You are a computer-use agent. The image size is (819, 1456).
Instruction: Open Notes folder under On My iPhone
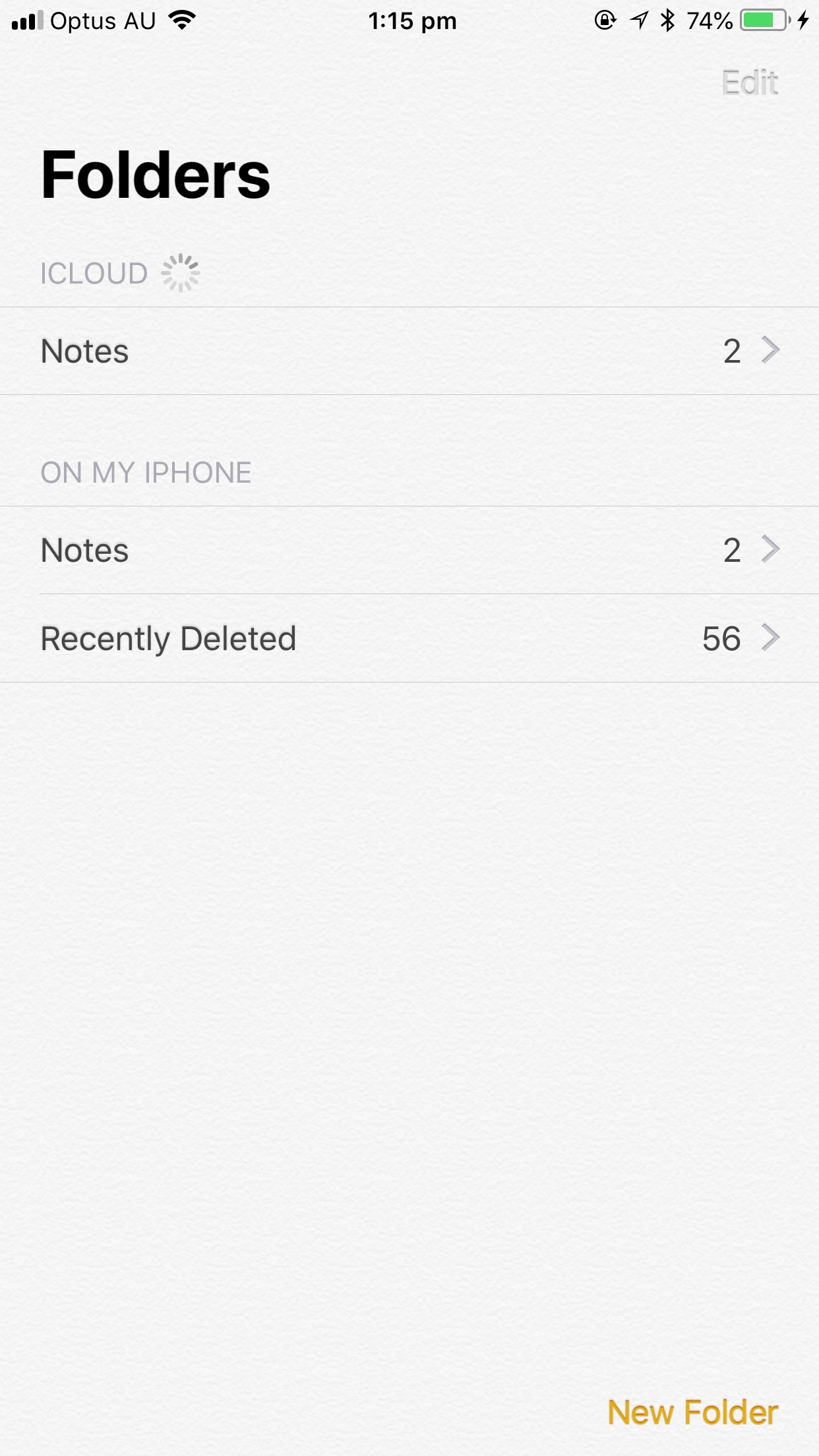point(409,550)
